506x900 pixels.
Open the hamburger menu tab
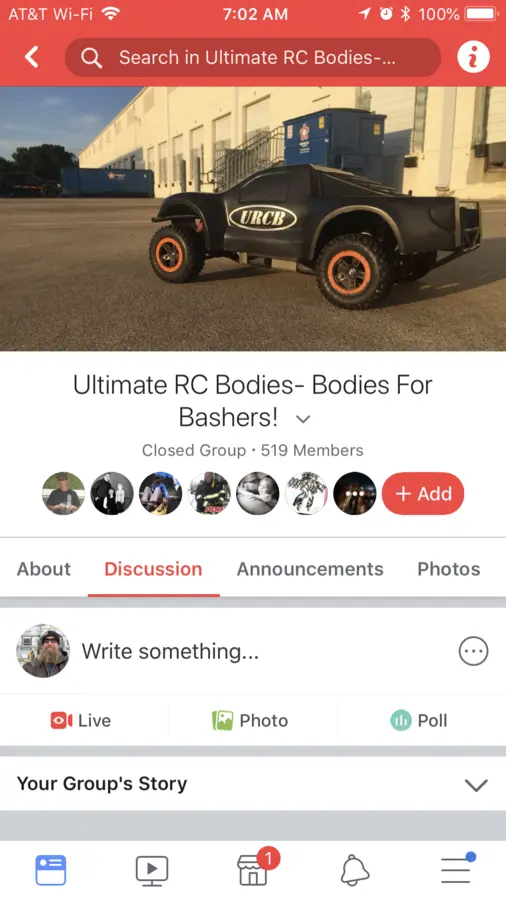pos(457,869)
